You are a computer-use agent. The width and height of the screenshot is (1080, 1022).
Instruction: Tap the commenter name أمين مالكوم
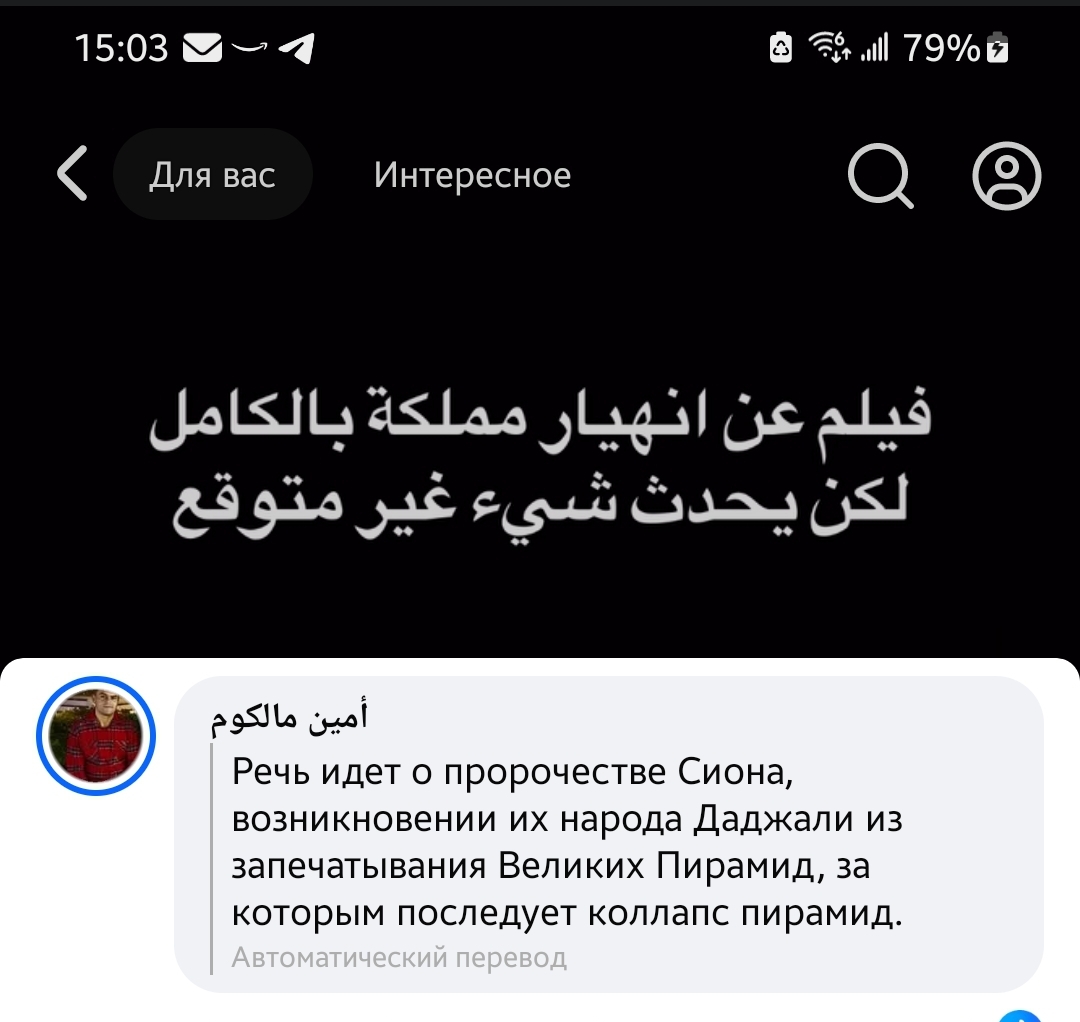point(290,716)
